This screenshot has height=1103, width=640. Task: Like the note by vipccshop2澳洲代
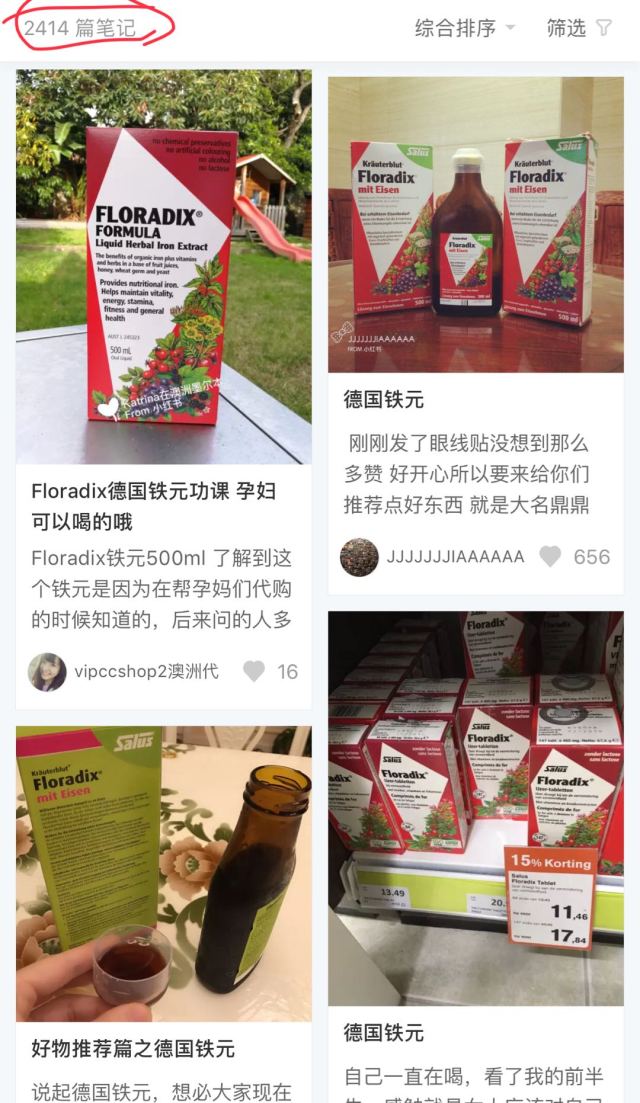(x=255, y=671)
